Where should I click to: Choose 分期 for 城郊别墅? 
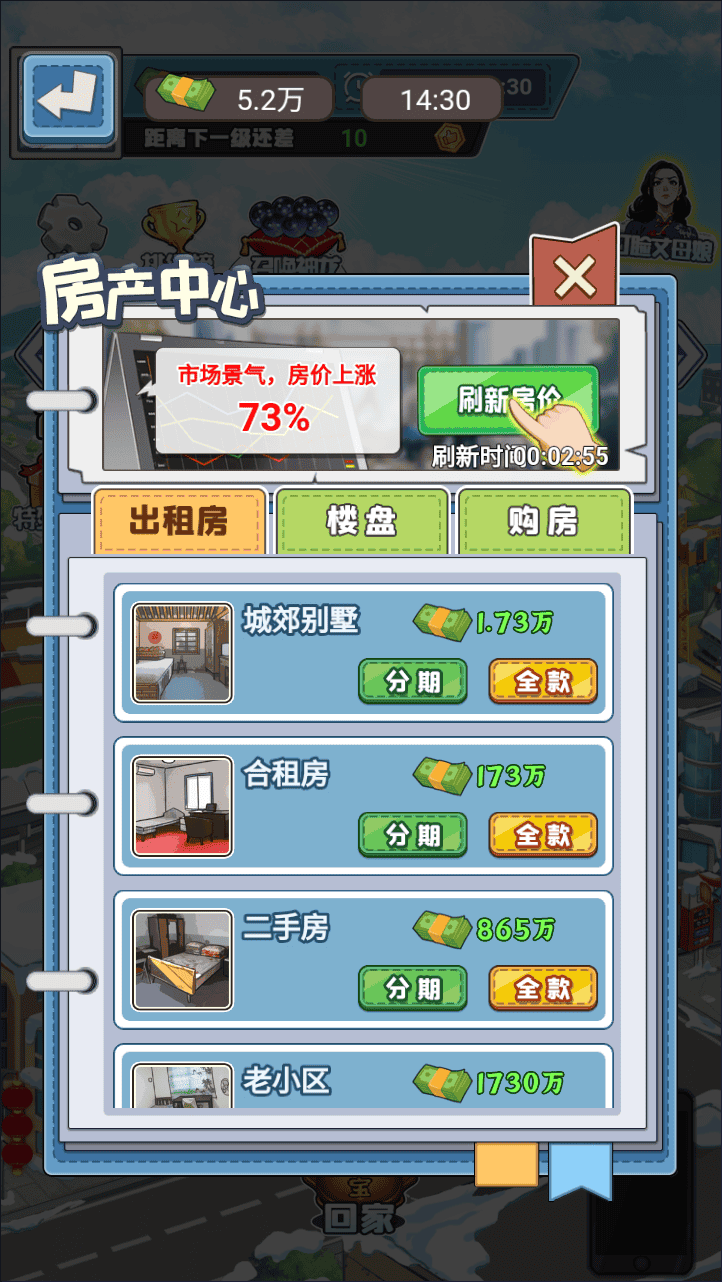(x=413, y=682)
